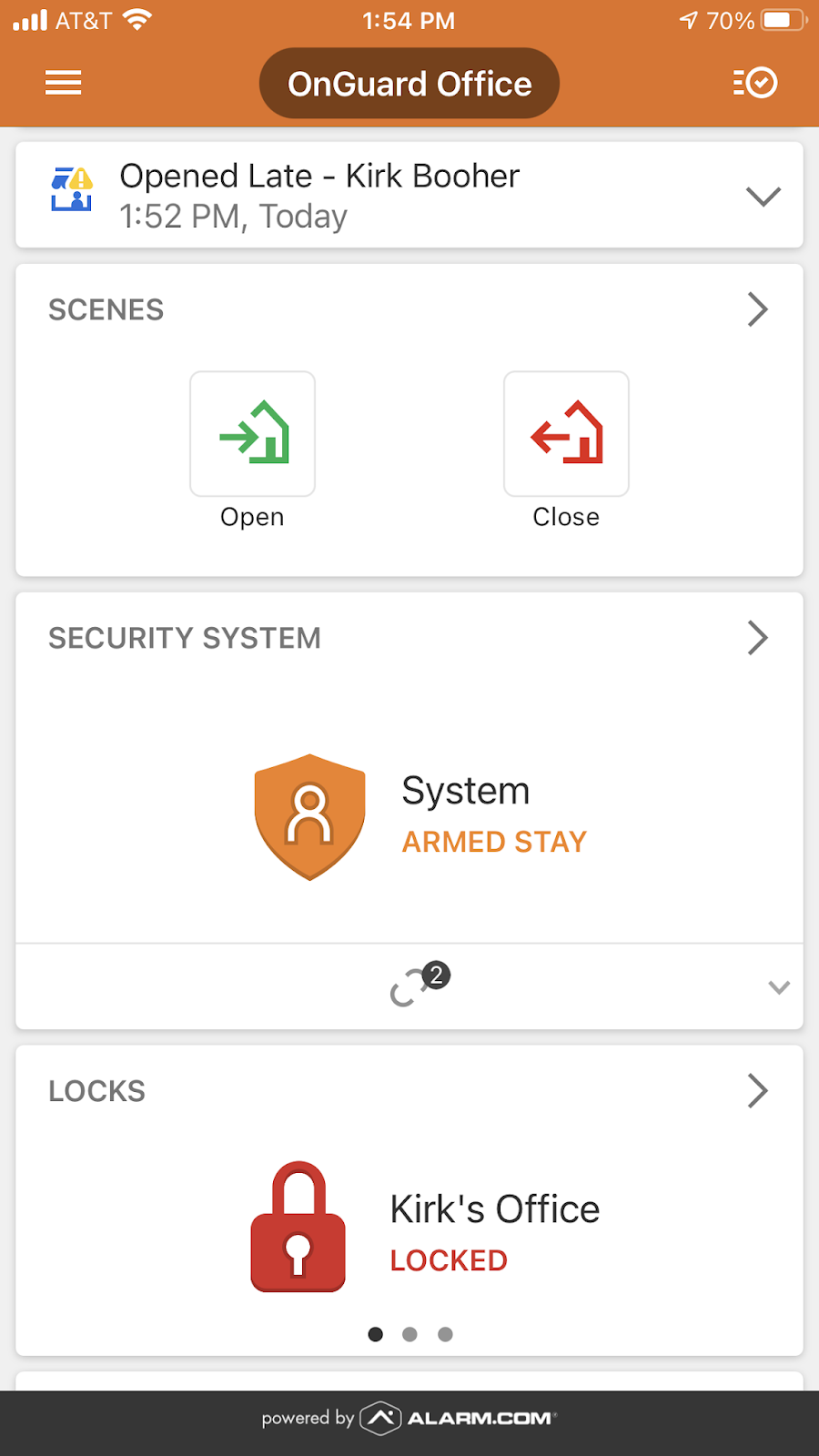Run the Close scene
This screenshot has width=819, height=1456.
pyautogui.click(x=566, y=434)
